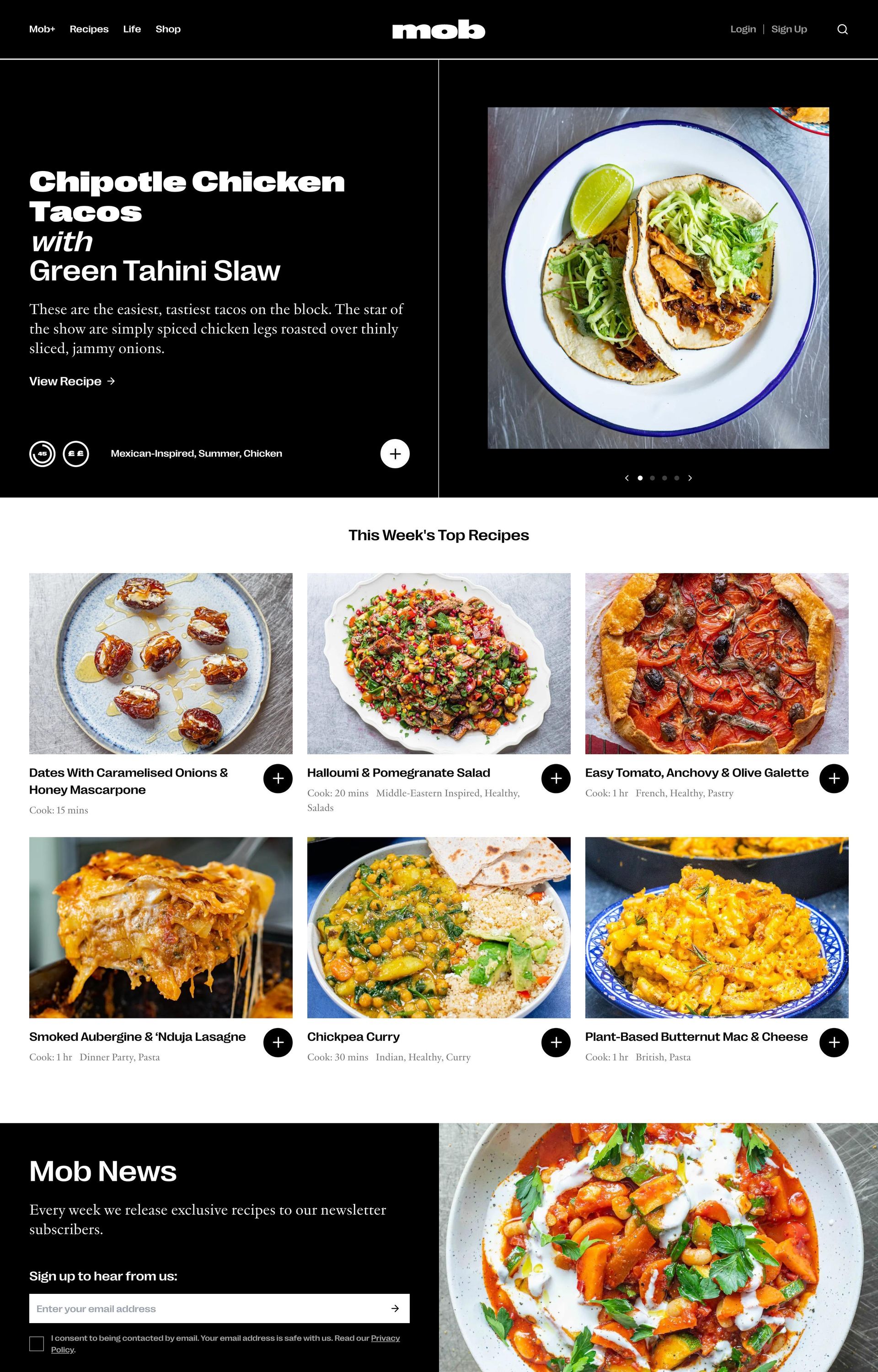This screenshot has height=1372, width=878.
Task: Open the Sign Up link
Action: [788, 29]
